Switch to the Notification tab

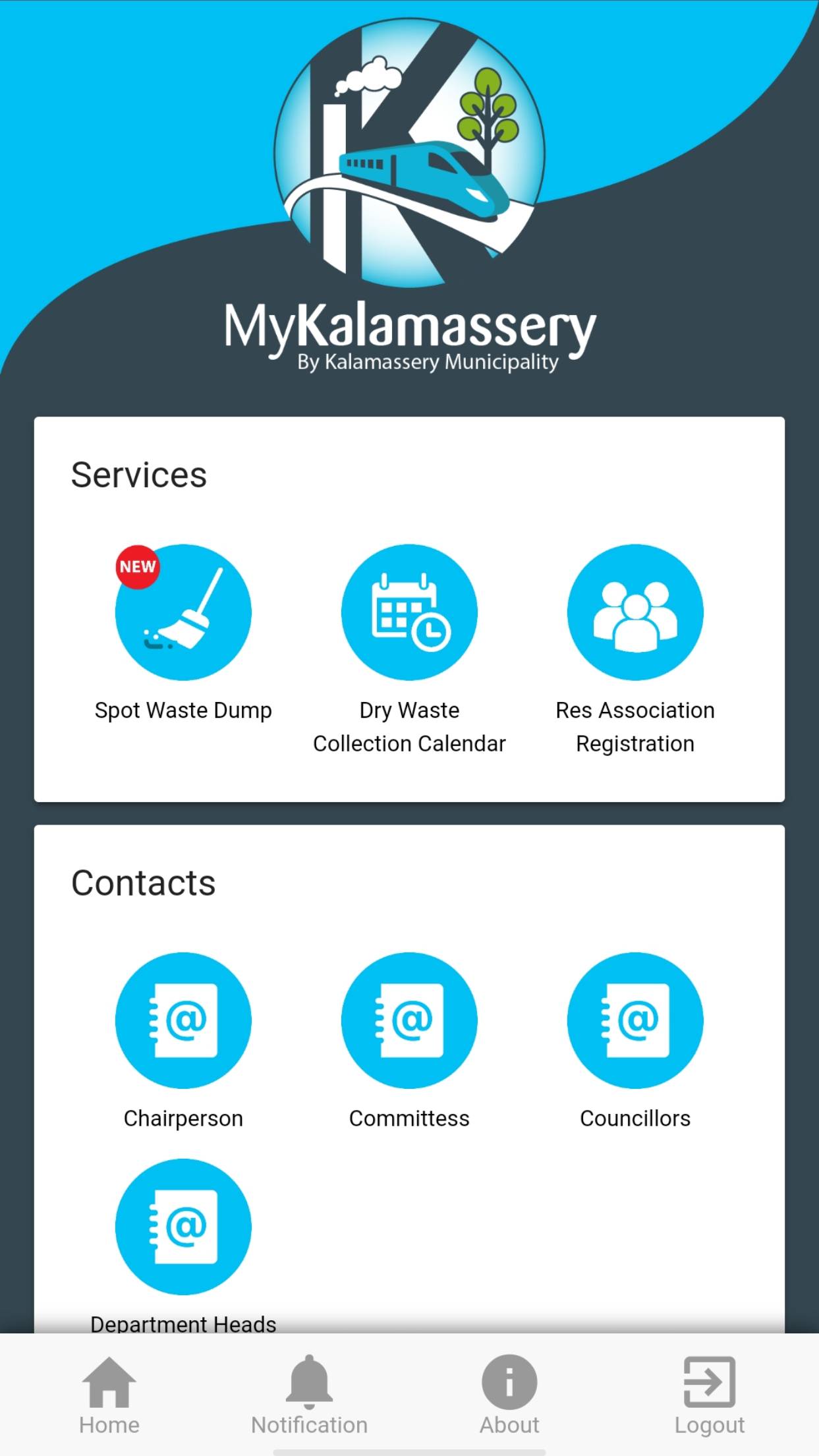(x=309, y=1394)
